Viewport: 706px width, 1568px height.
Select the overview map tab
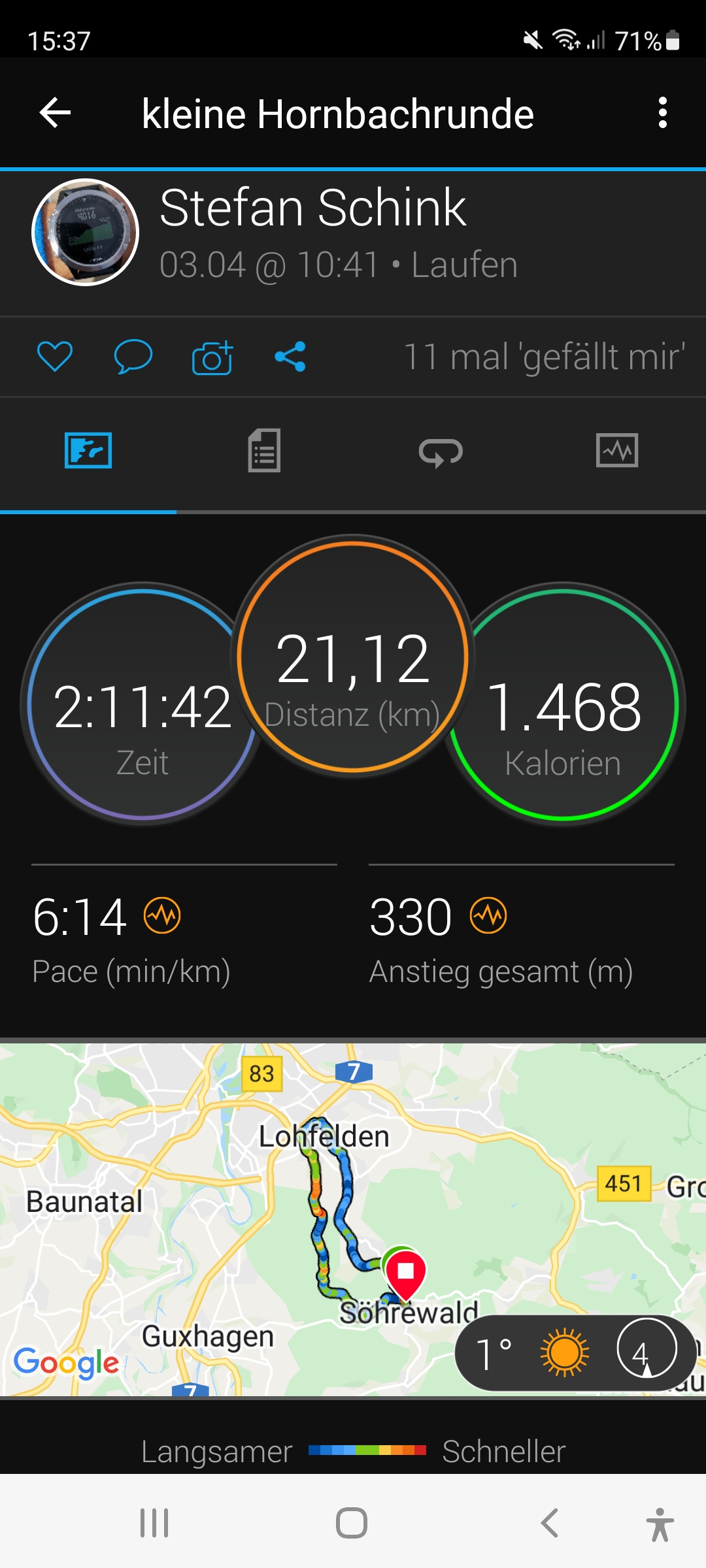pyautogui.click(x=88, y=451)
